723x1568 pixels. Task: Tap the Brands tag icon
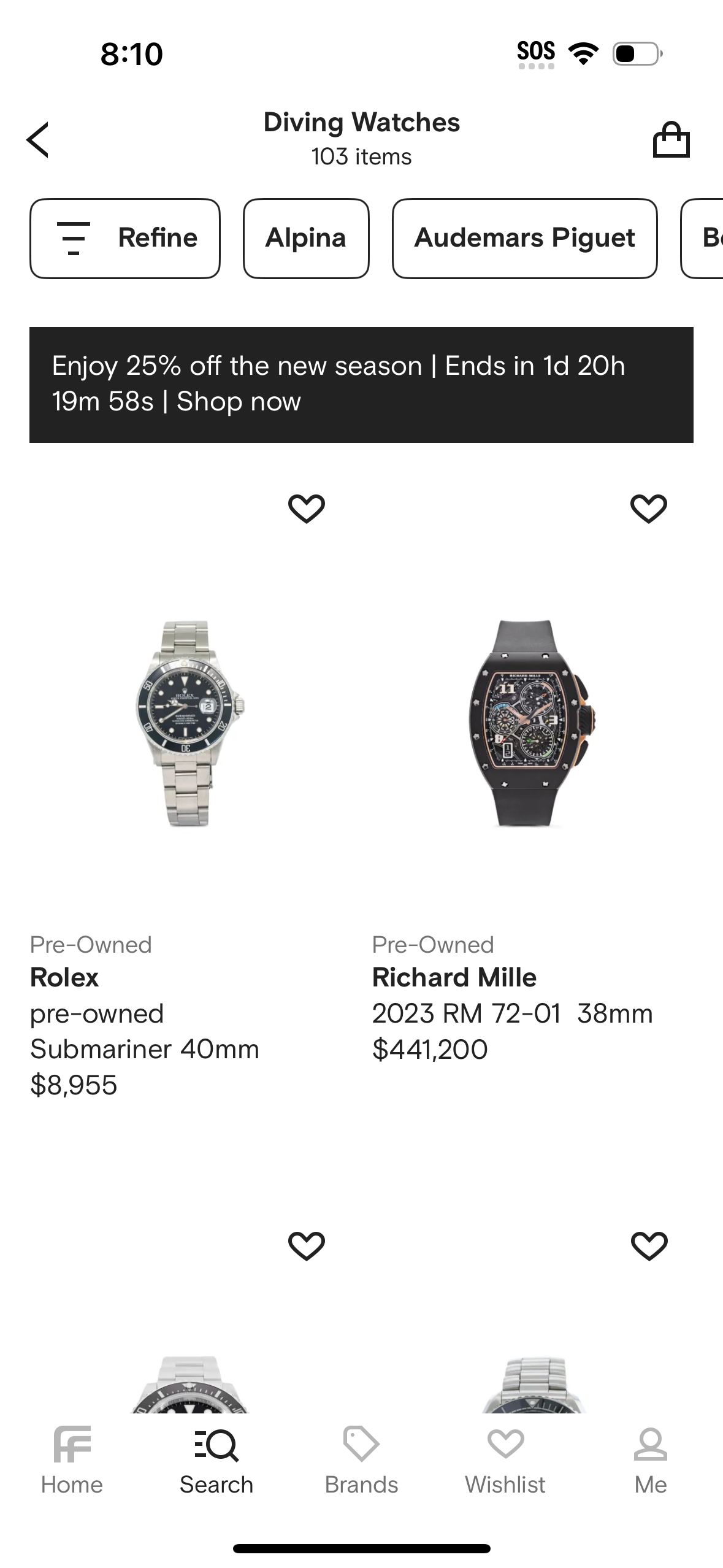tap(361, 1442)
